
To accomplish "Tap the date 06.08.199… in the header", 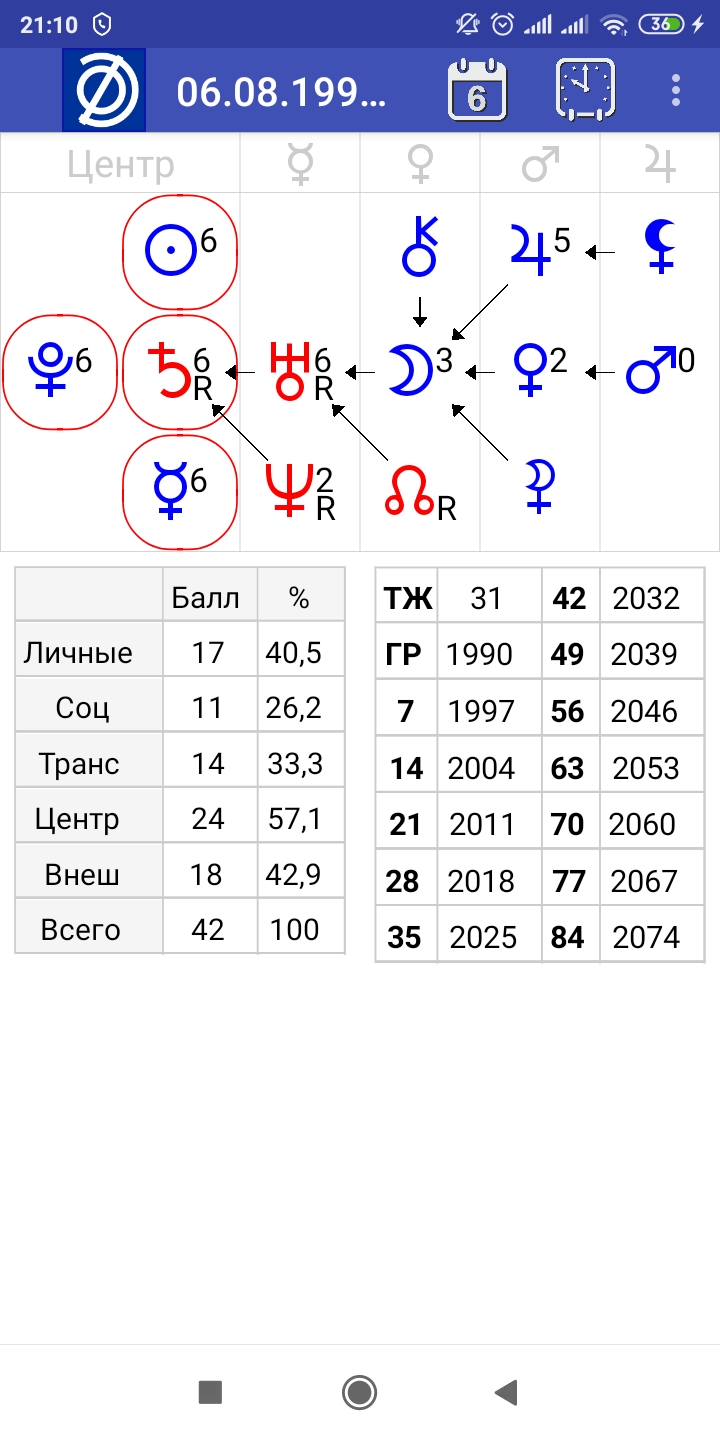I will (282, 92).
